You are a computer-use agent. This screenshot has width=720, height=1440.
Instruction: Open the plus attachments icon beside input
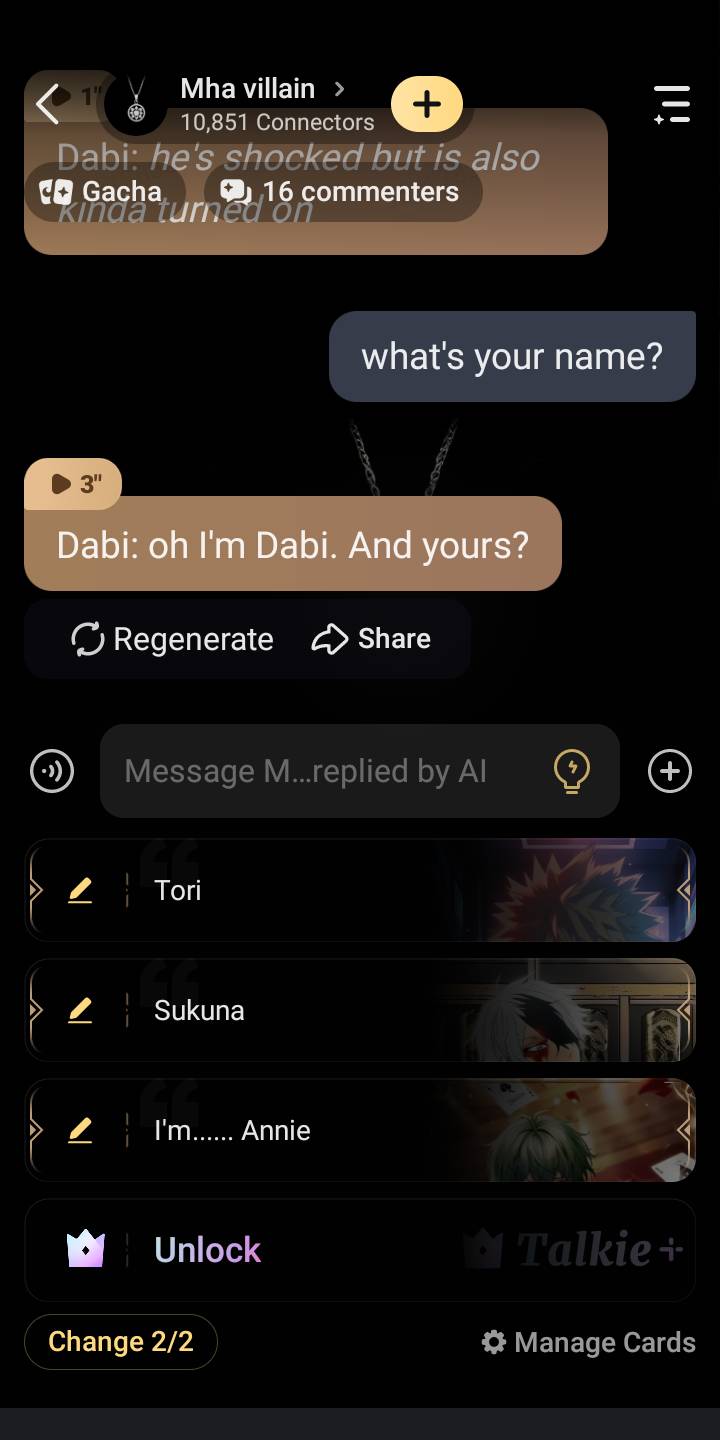[670, 771]
